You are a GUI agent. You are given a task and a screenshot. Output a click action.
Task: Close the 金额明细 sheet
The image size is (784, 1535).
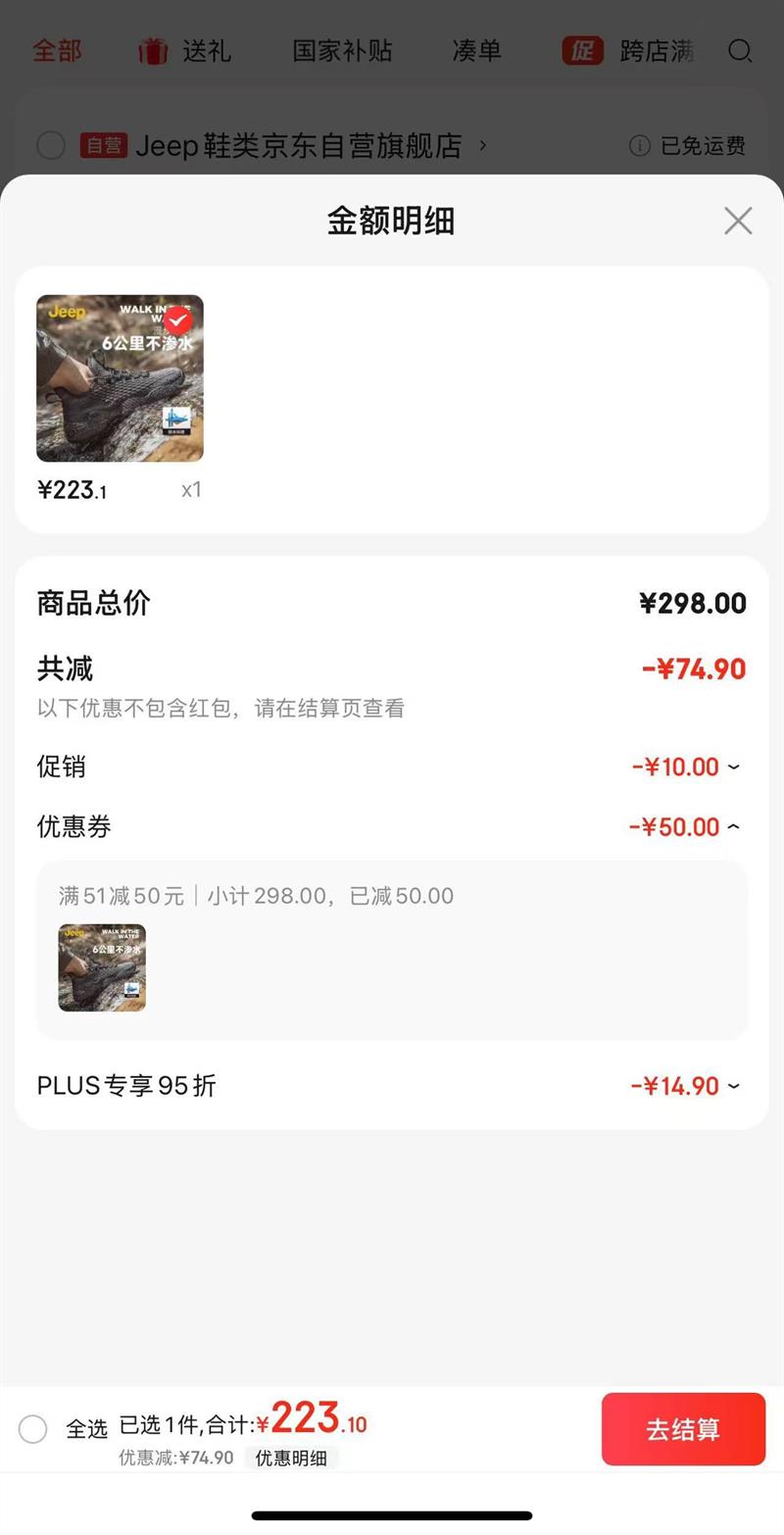[737, 221]
